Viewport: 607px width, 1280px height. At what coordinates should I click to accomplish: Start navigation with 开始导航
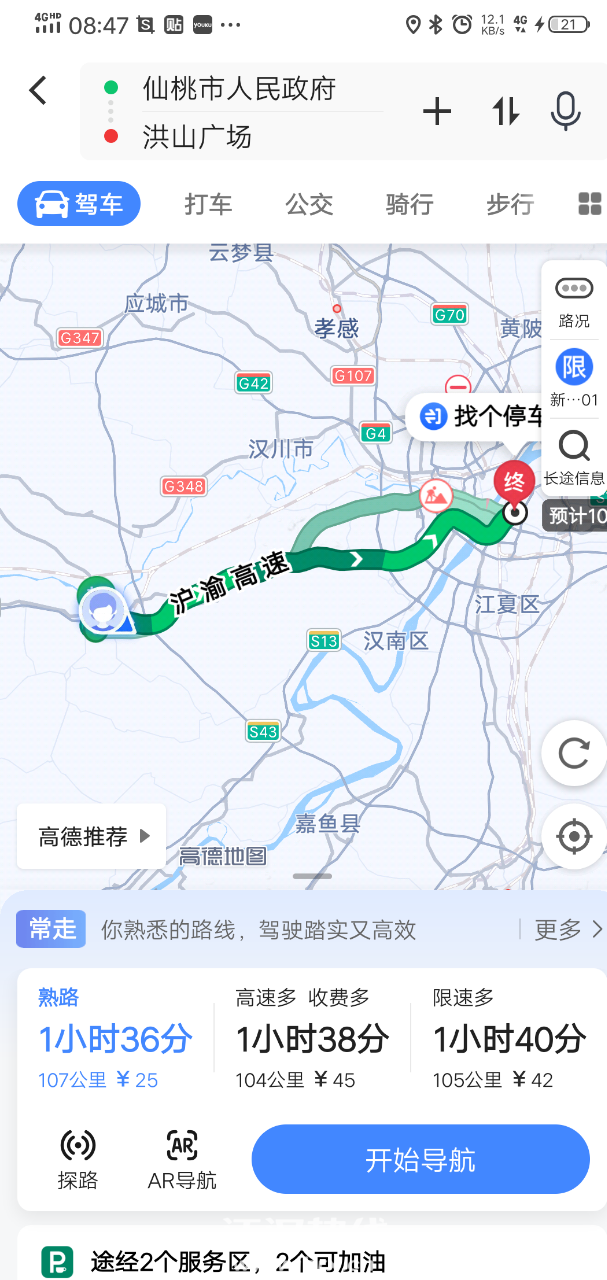tap(420, 1160)
